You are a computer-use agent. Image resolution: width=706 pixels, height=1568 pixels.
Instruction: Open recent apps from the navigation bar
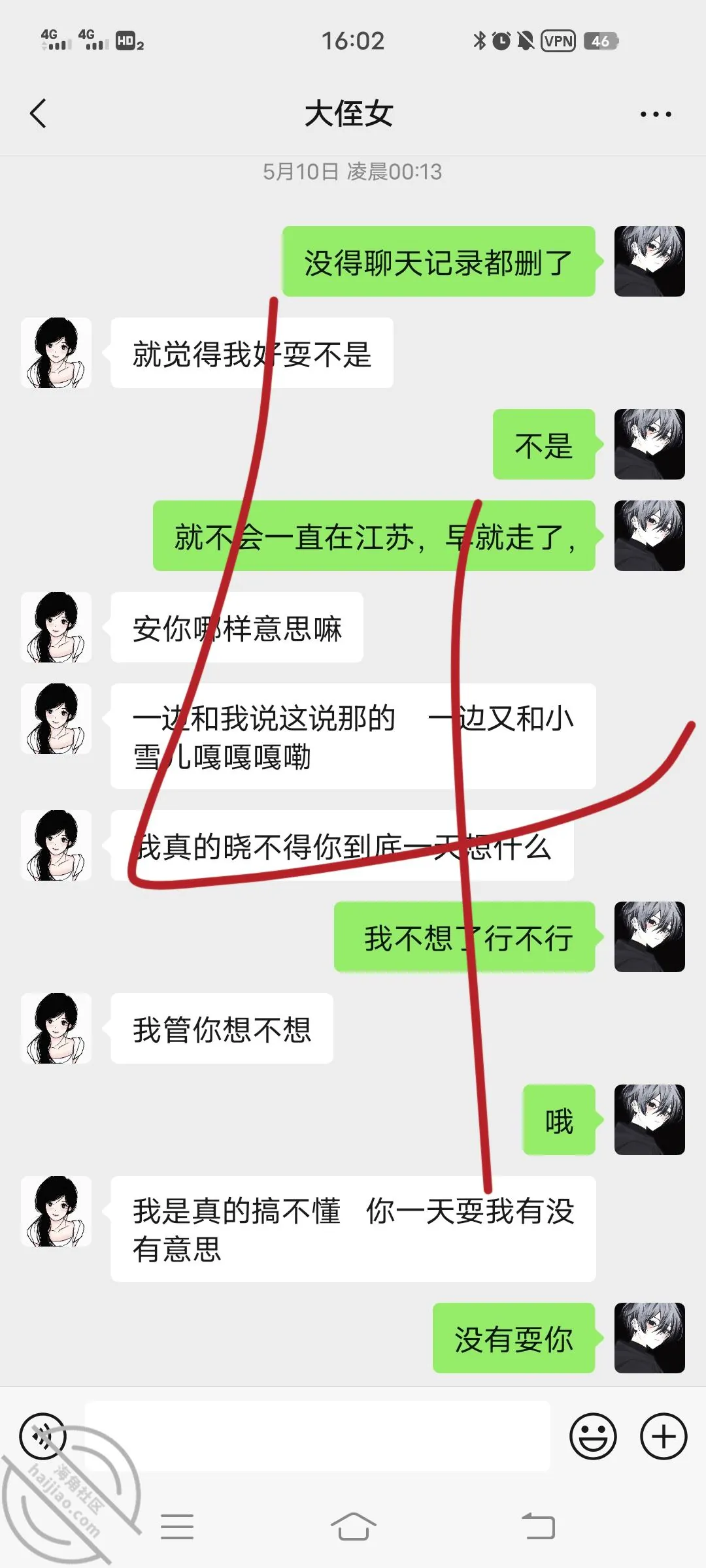[177, 1526]
